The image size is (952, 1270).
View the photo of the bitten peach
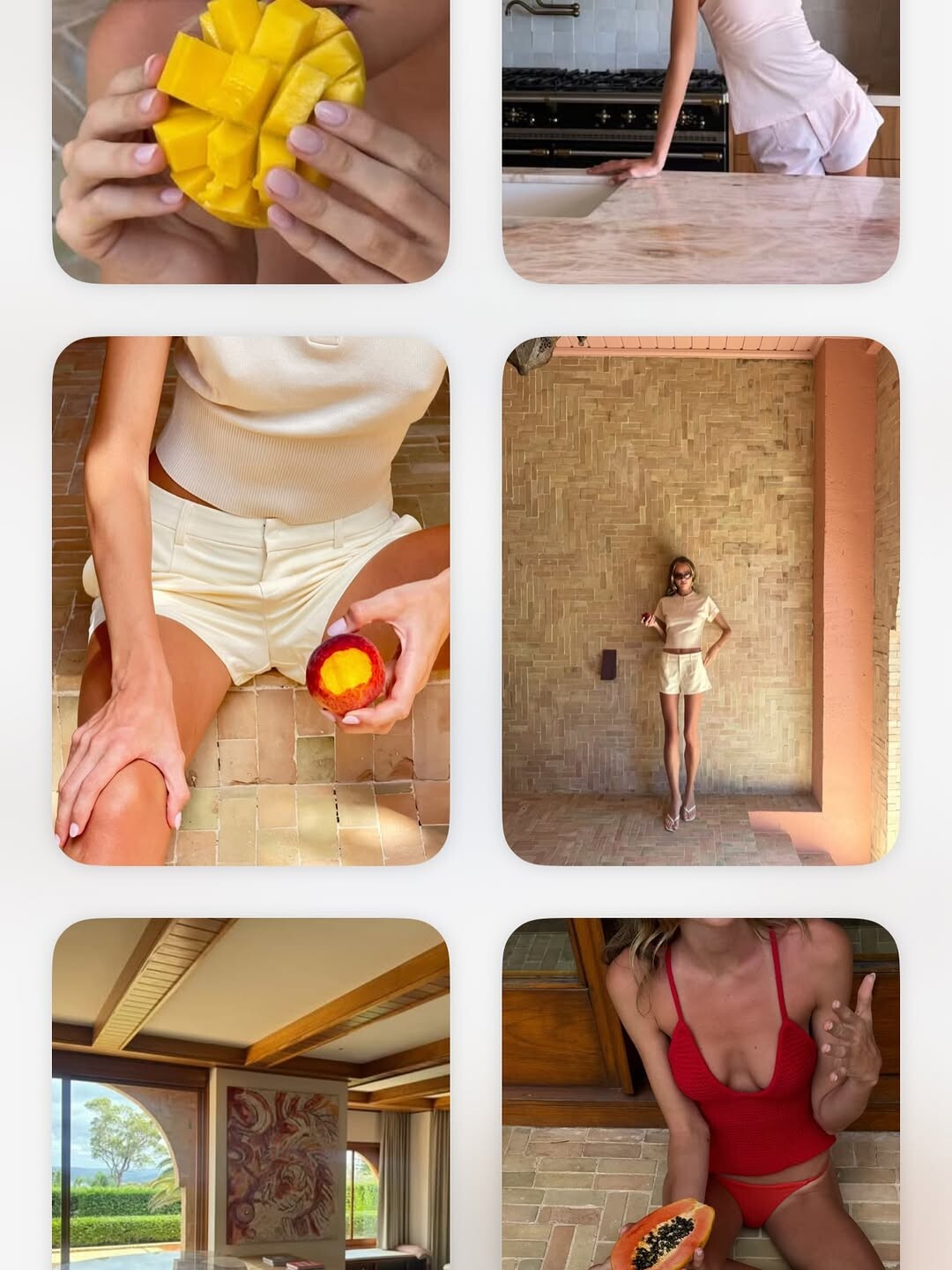coord(251,600)
